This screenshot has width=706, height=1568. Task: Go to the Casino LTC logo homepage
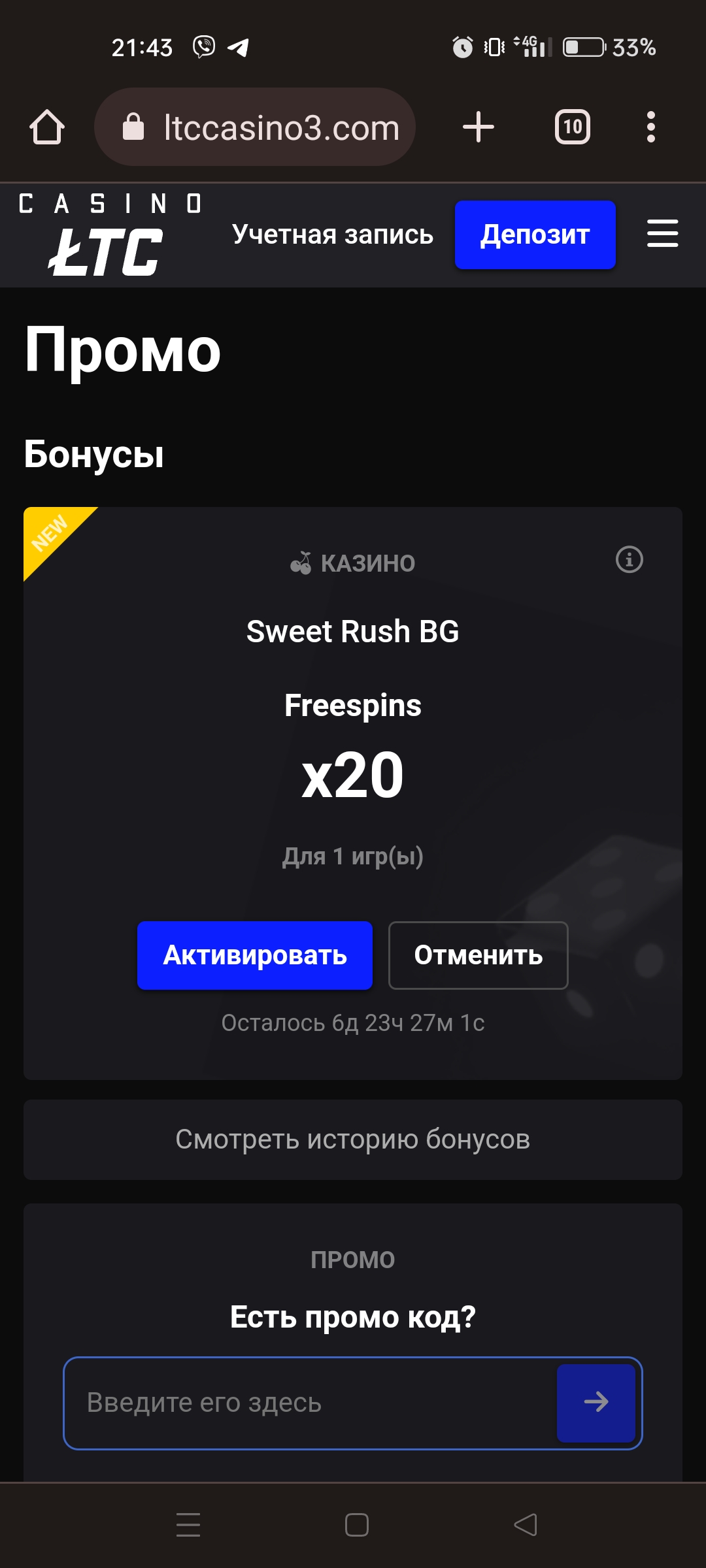pos(108,235)
